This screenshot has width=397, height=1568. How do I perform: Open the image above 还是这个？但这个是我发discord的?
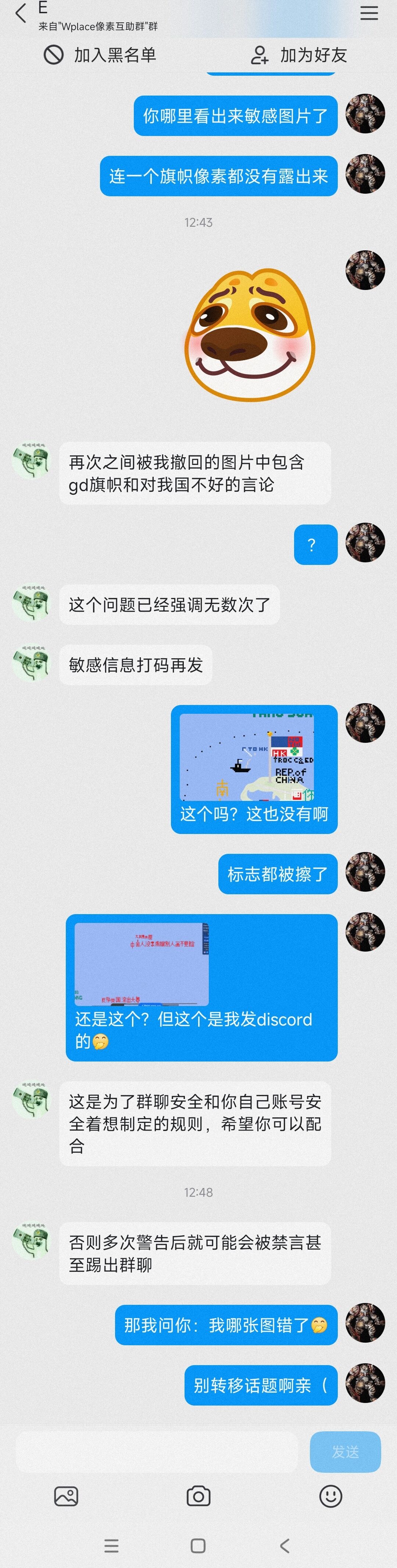point(141,964)
